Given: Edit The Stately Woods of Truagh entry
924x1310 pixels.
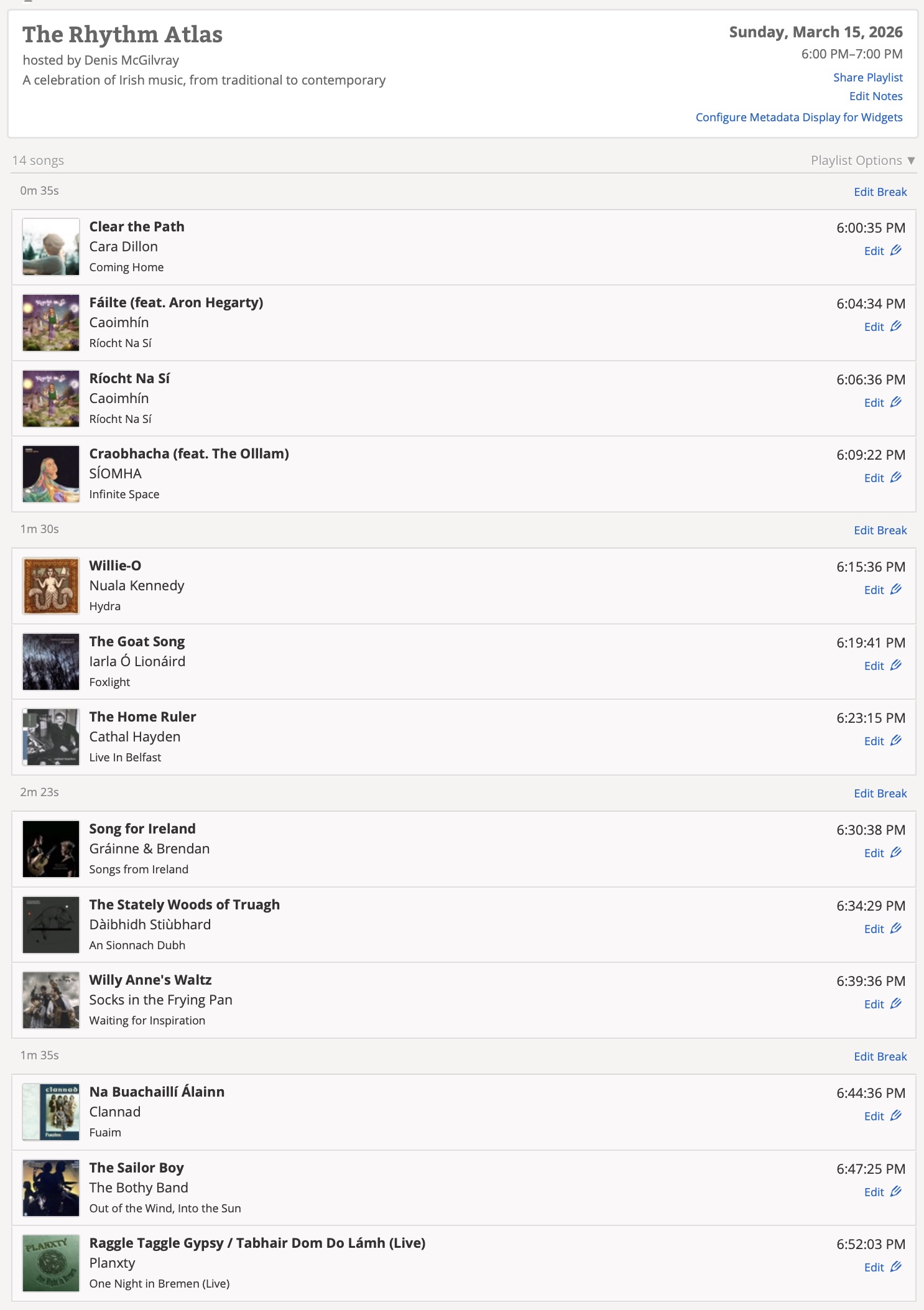Looking at the screenshot, I should (882, 929).
